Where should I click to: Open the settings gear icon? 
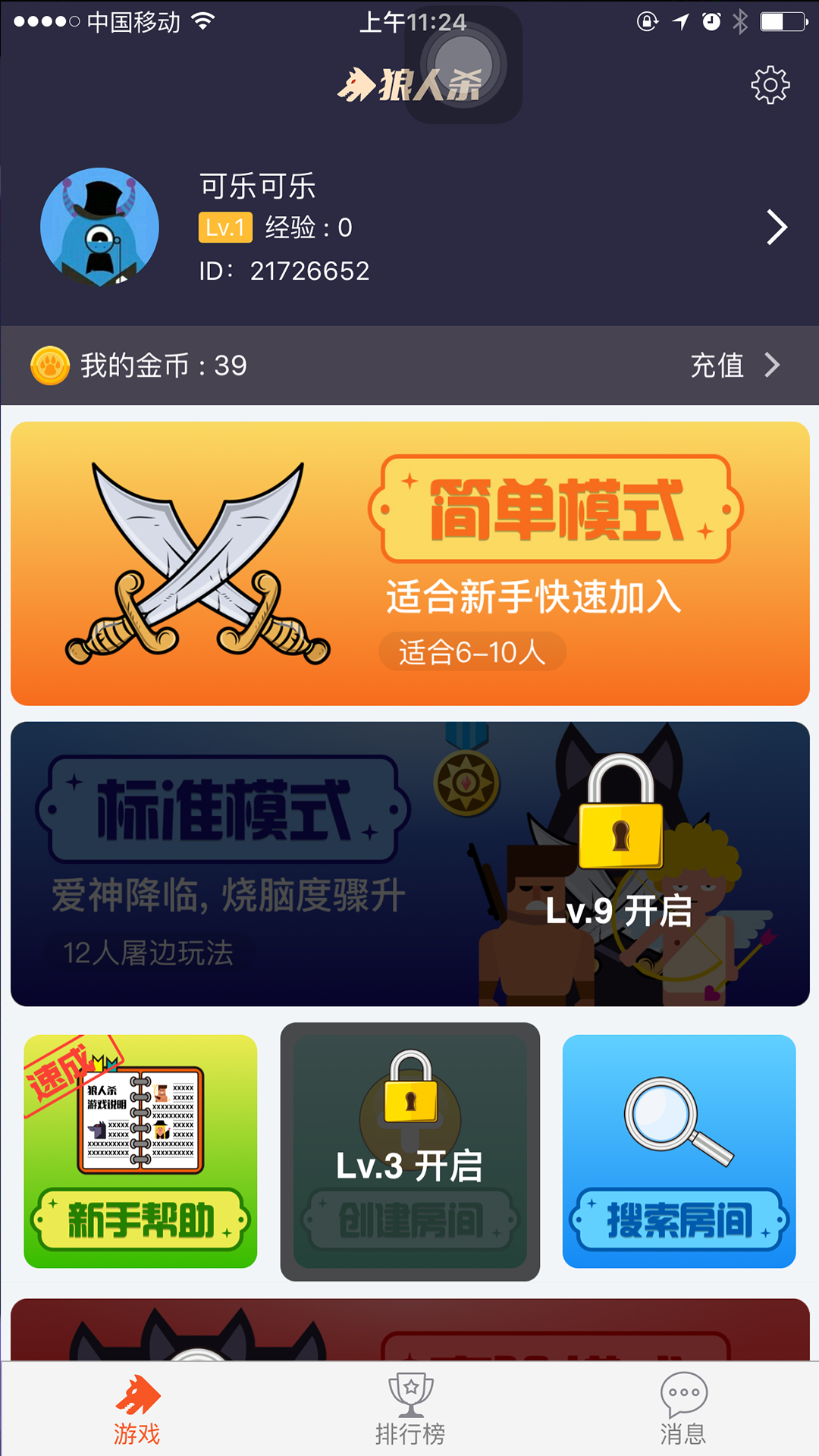tap(770, 84)
